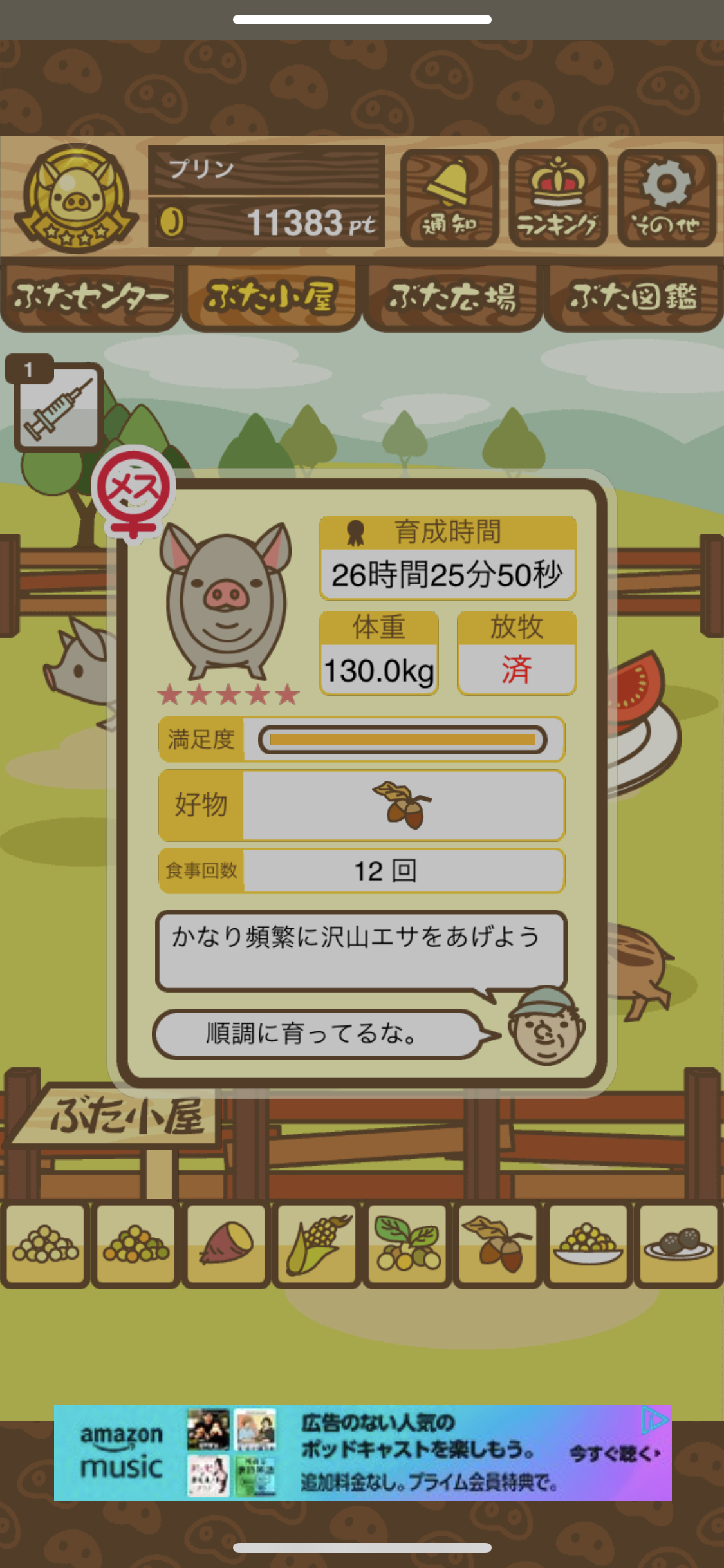Open the Amazon Music ad banner

362,1452
